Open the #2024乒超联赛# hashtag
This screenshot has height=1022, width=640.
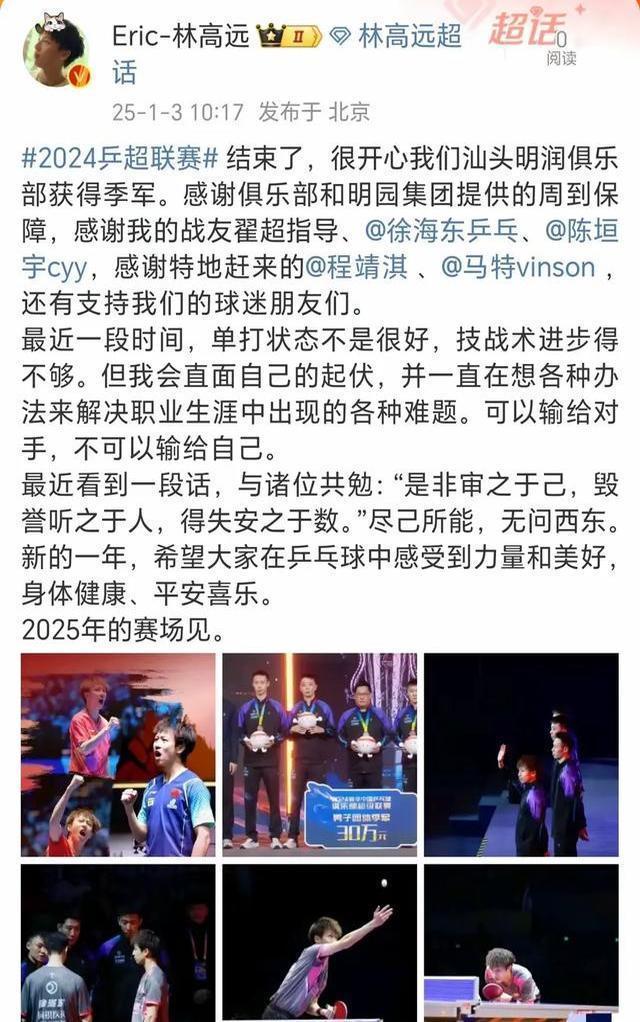(x=120, y=160)
